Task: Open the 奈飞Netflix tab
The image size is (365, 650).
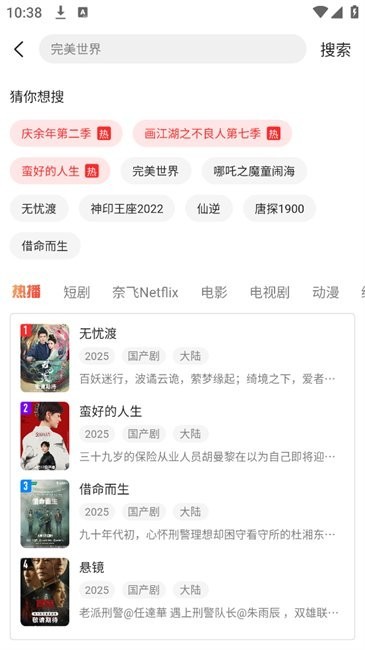Action: 145,292
